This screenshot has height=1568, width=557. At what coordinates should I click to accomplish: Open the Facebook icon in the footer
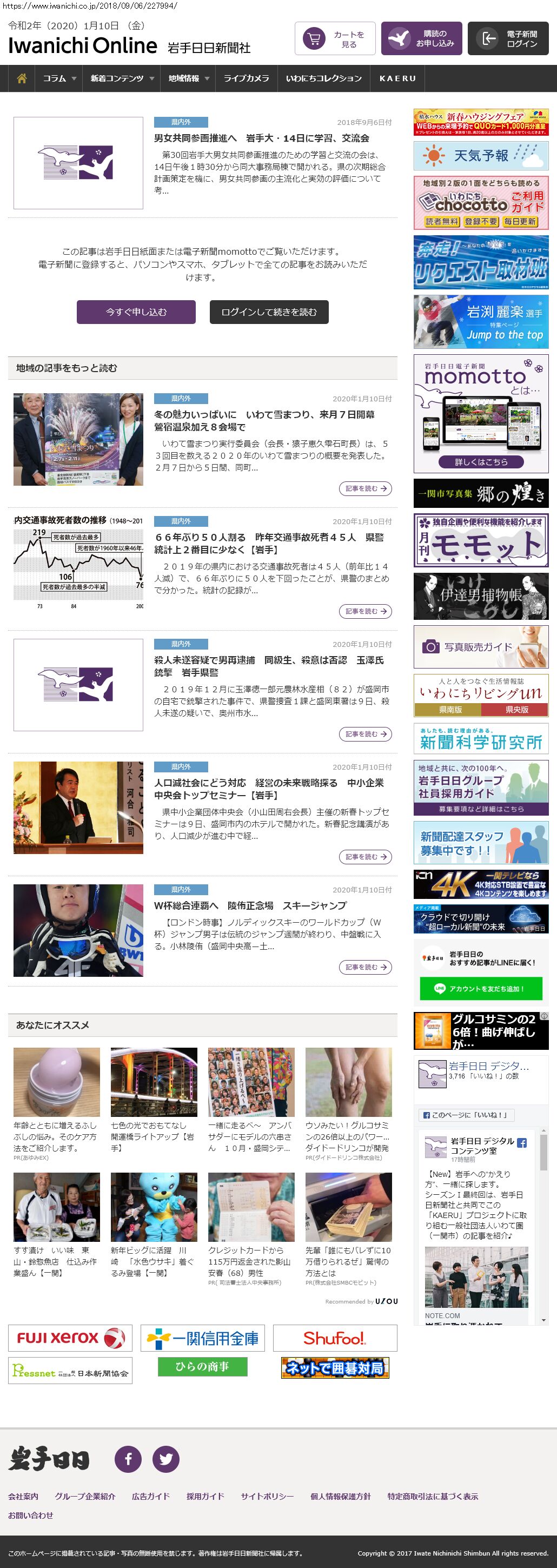[128, 1459]
